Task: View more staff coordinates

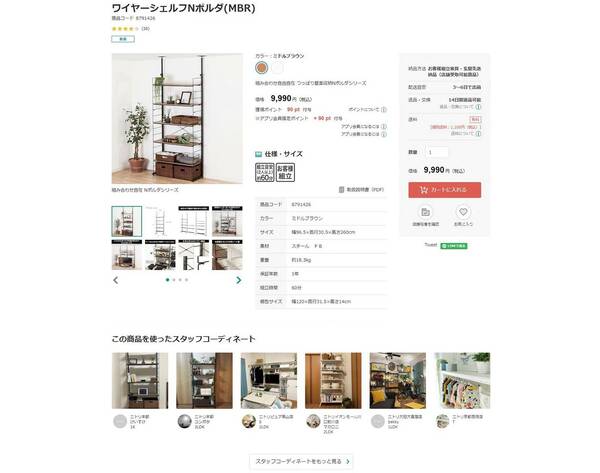Action: (301, 461)
